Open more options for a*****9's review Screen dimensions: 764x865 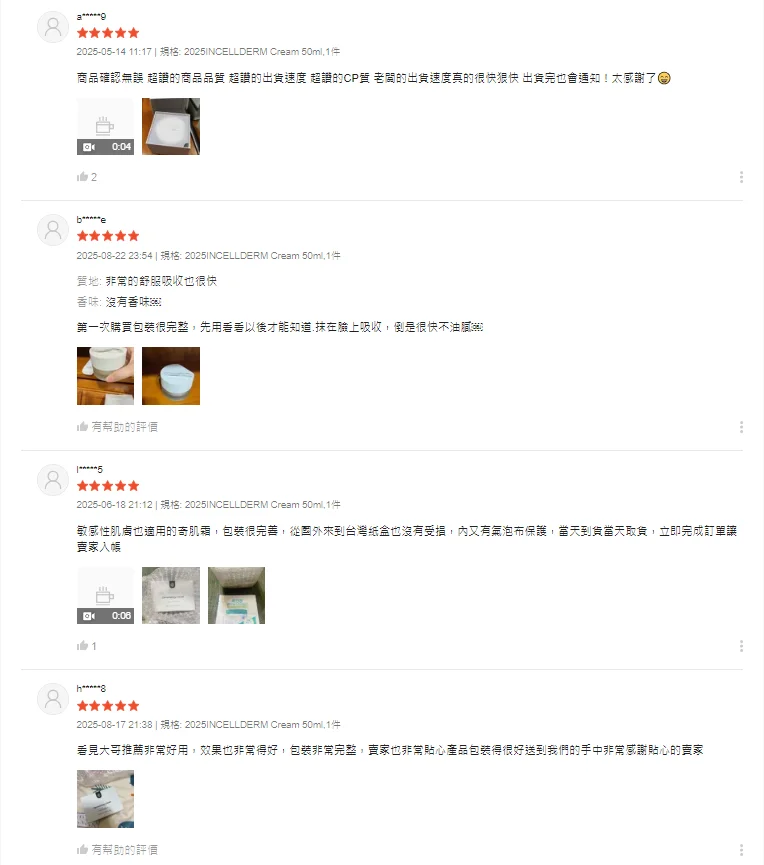point(741,177)
